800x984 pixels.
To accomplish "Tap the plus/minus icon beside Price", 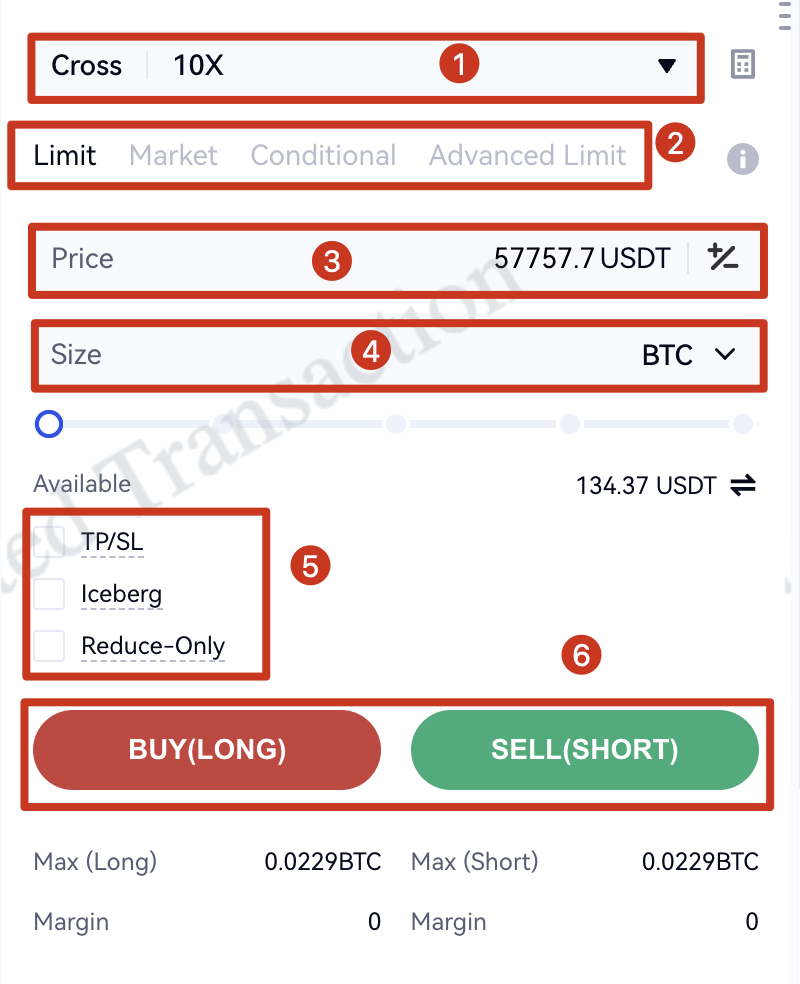I will click(x=722, y=258).
